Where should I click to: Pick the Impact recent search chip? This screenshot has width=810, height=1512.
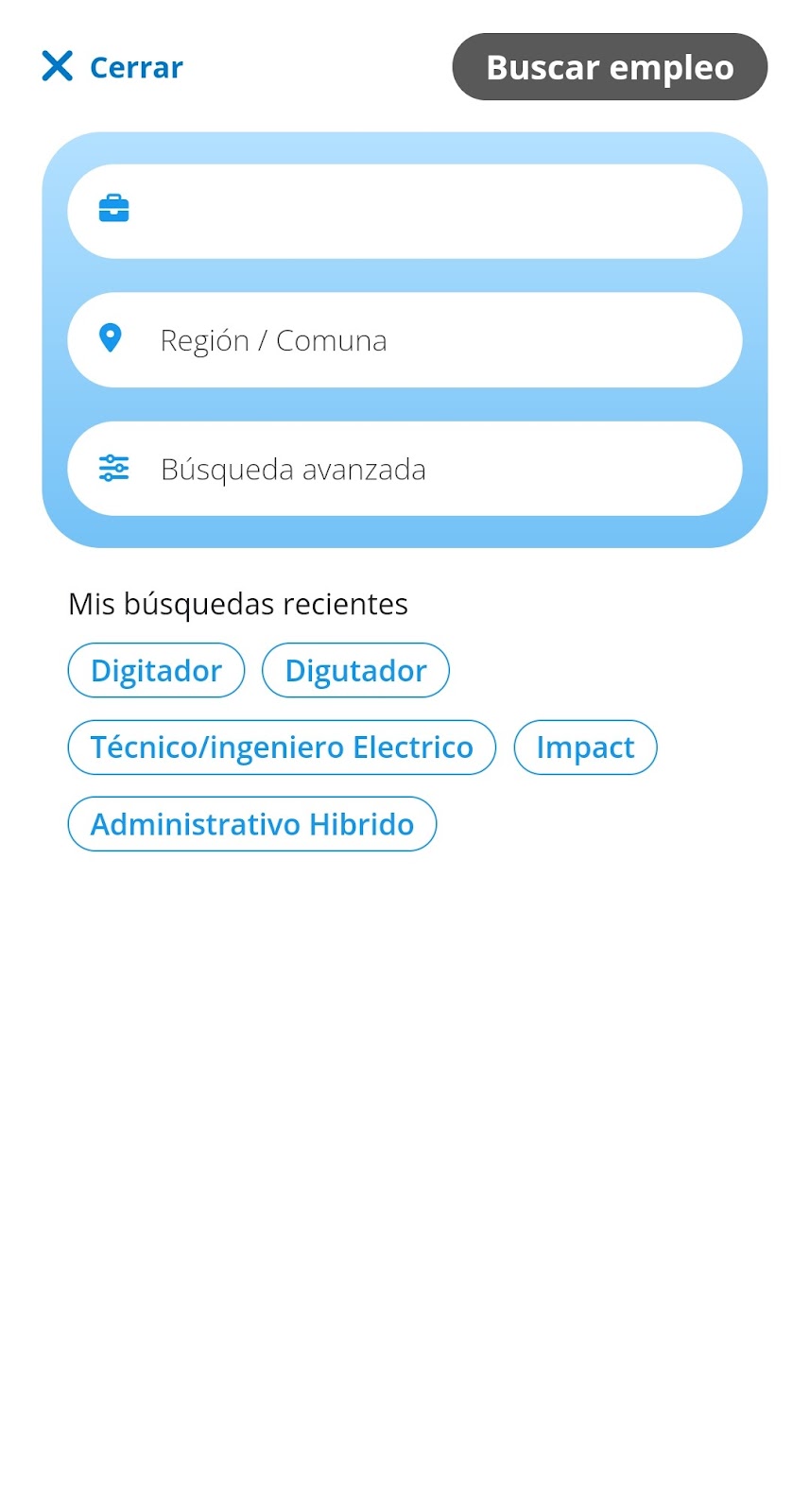tap(585, 747)
